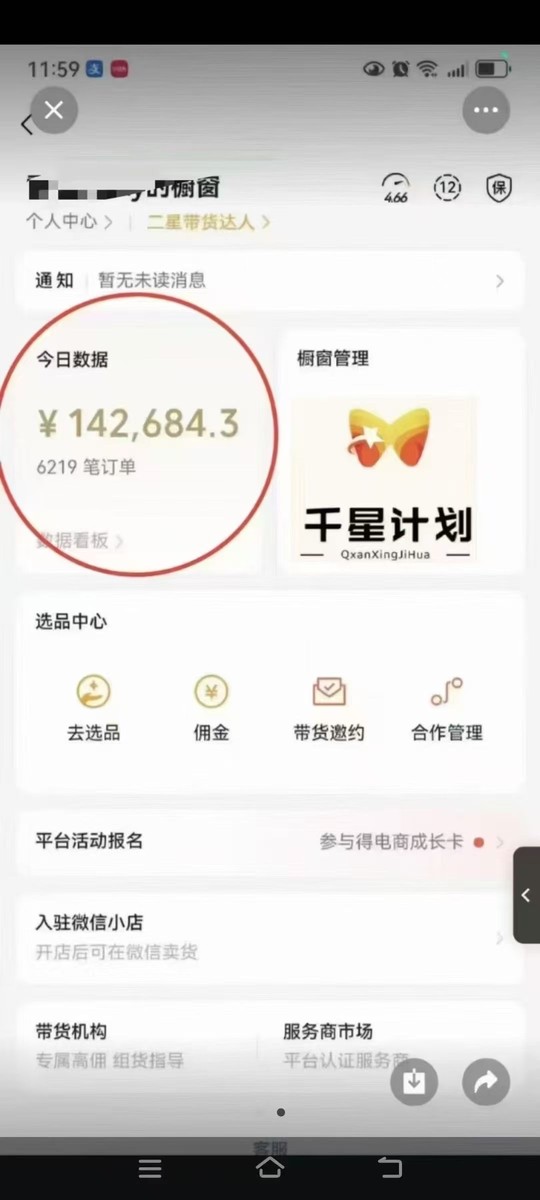This screenshot has height=1200, width=540.
Task: Close the image viewer
Action: 54,110
